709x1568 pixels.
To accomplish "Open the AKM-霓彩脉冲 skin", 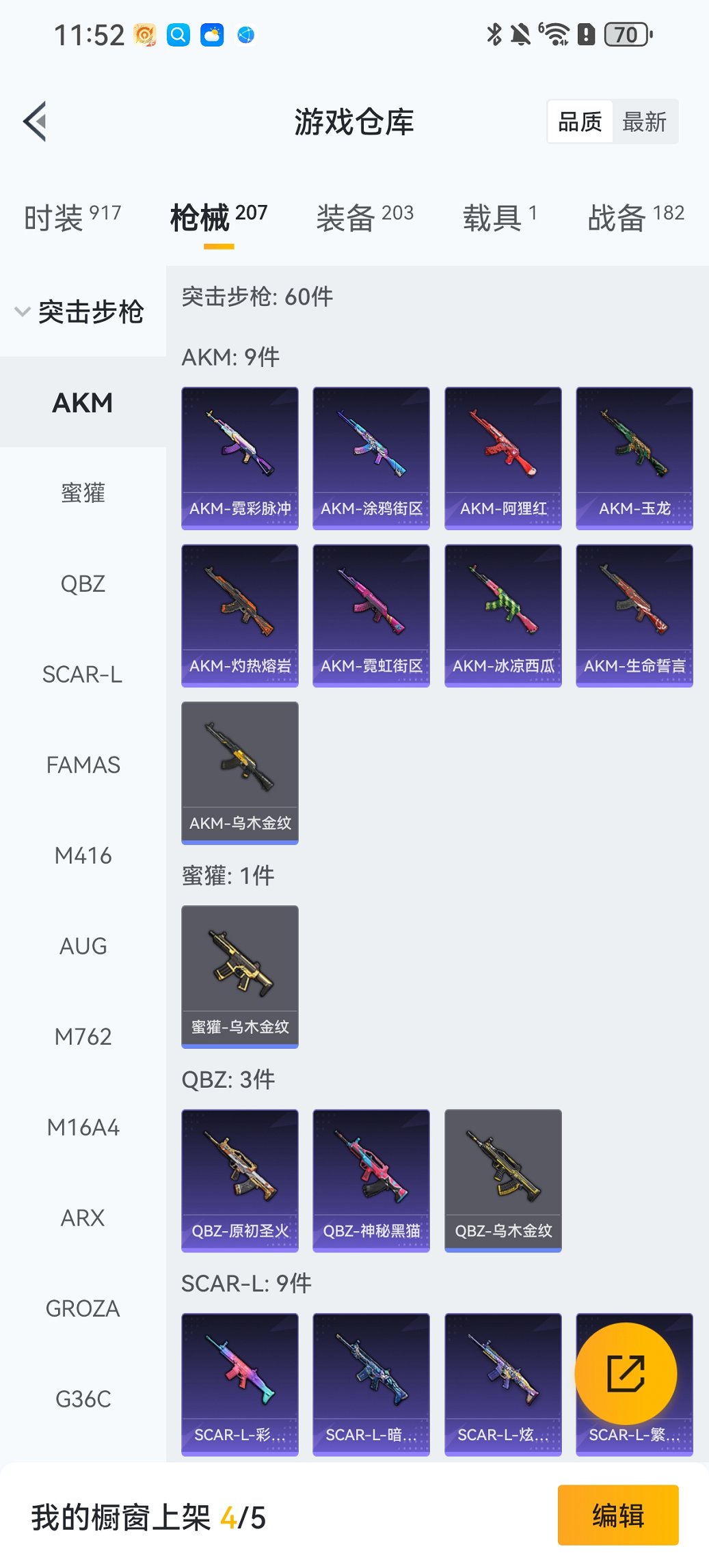I will pos(240,458).
